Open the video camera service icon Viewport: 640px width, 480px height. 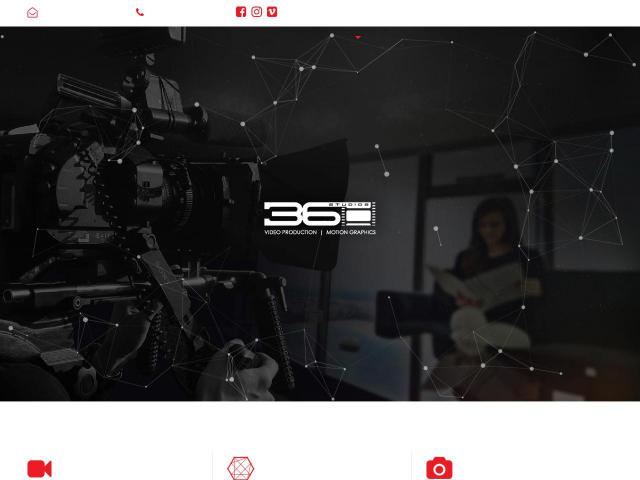click(x=40, y=468)
